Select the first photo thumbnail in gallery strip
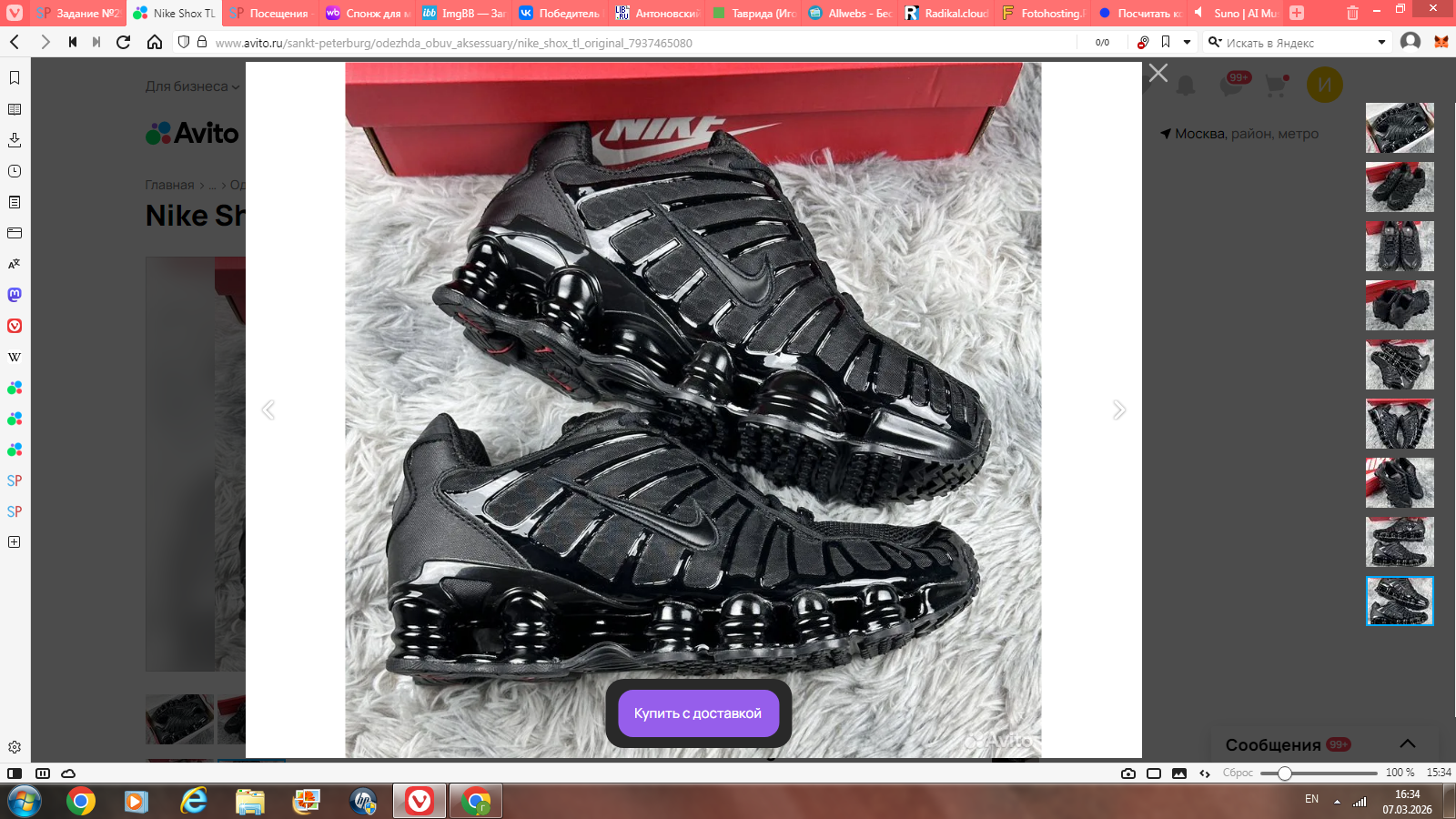The height and width of the screenshot is (819, 1456). 1399,127
